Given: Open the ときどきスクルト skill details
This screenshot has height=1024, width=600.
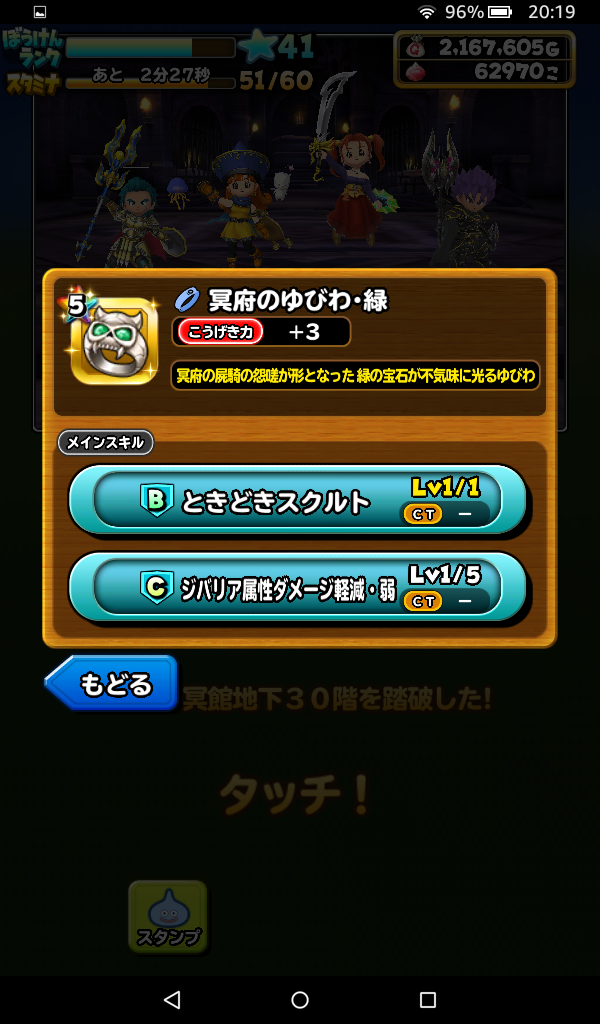Looking at the screenshot, I should 297,500.
